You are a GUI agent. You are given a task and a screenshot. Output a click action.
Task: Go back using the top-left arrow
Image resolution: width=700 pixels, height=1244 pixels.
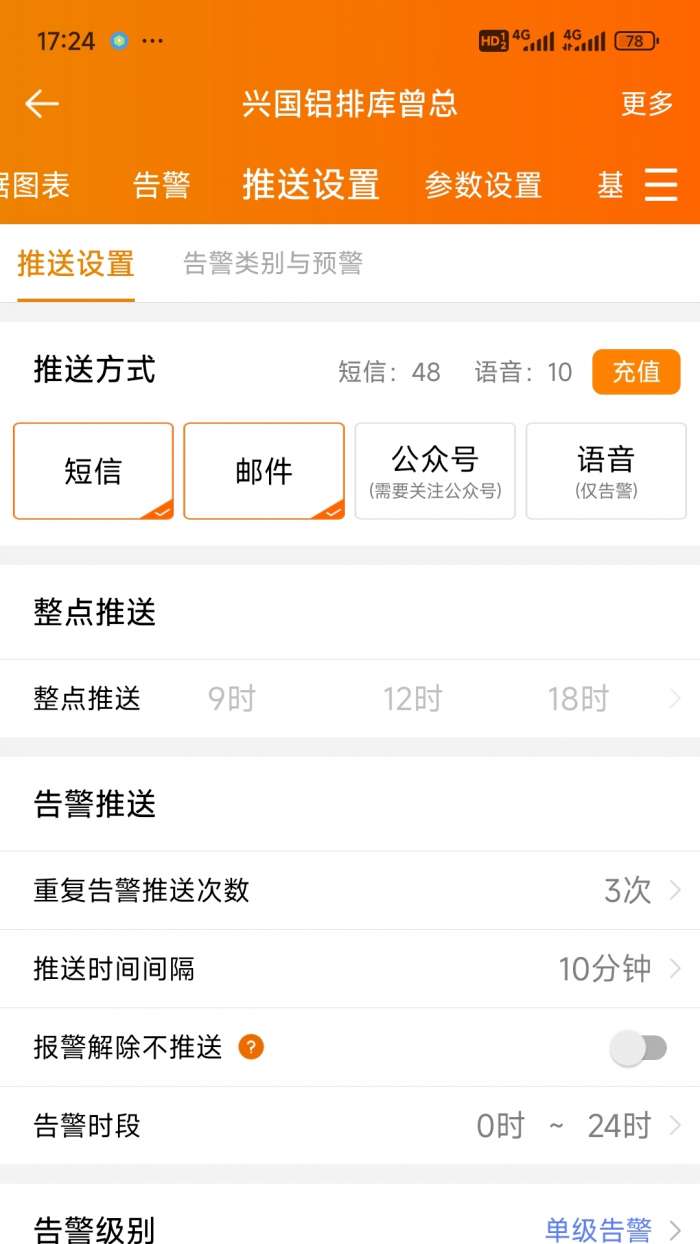click(42, 103)
